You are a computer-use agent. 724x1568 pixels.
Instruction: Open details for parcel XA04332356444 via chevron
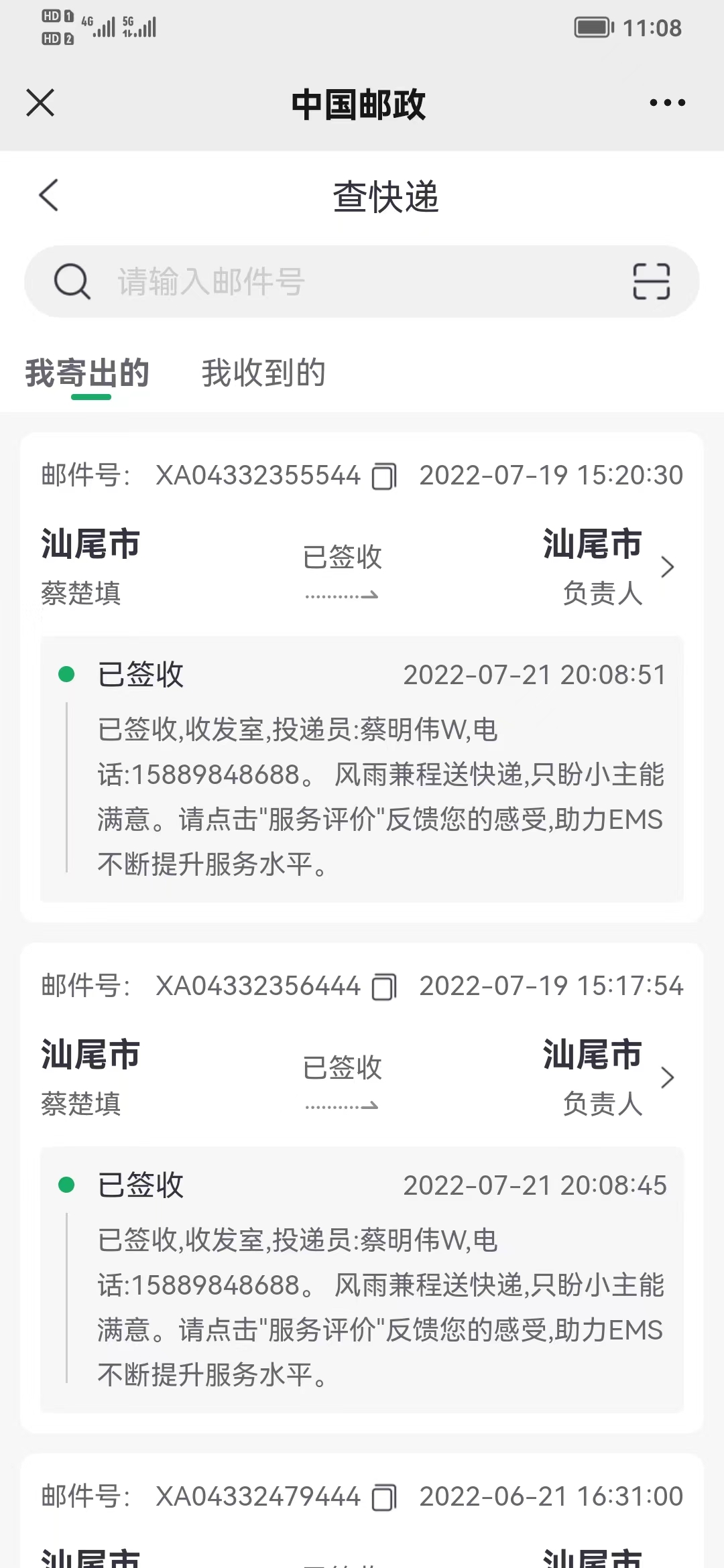pyautogui.click(x=667, y=1077)
